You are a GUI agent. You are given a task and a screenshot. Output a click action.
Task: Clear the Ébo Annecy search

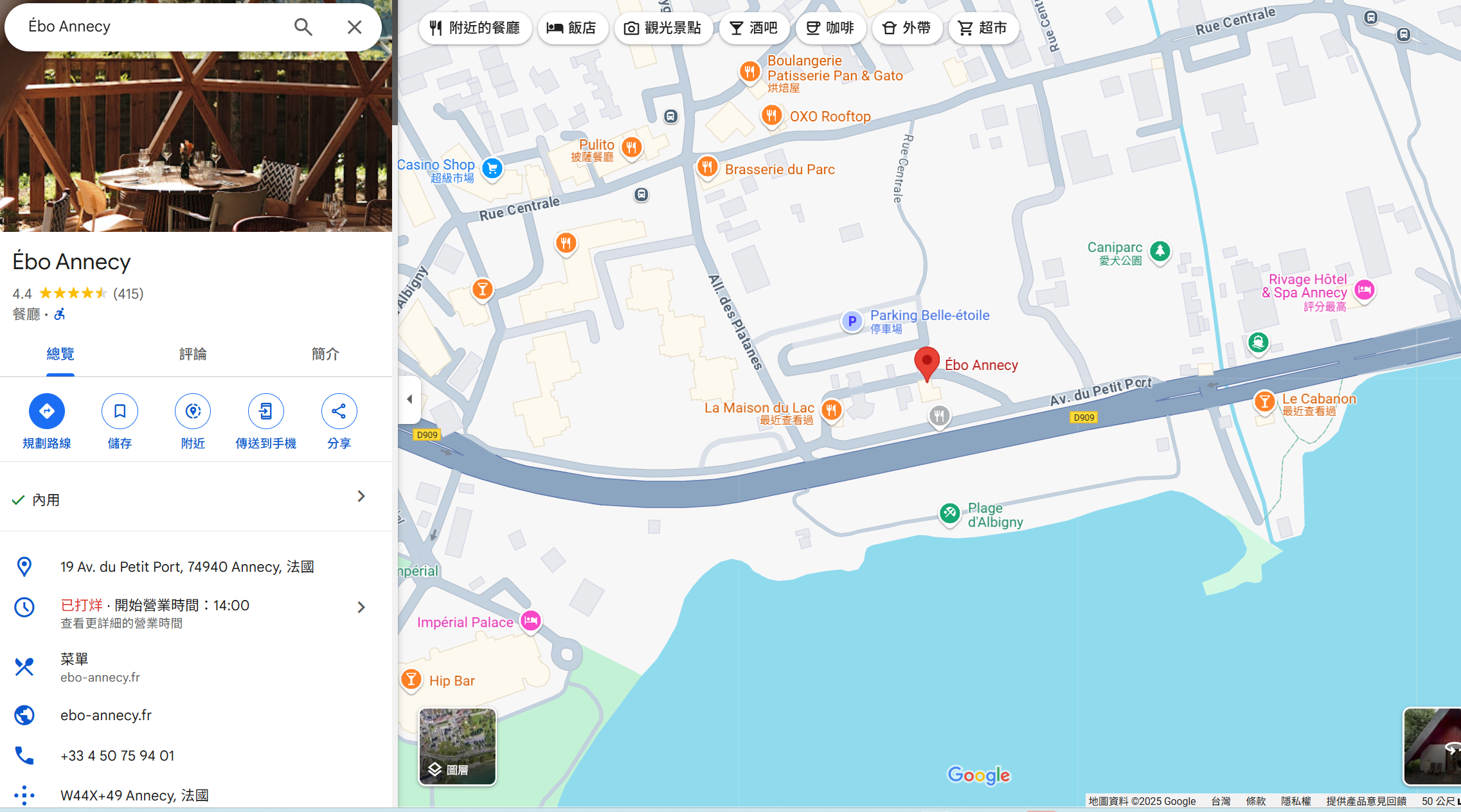click(354, 27)
